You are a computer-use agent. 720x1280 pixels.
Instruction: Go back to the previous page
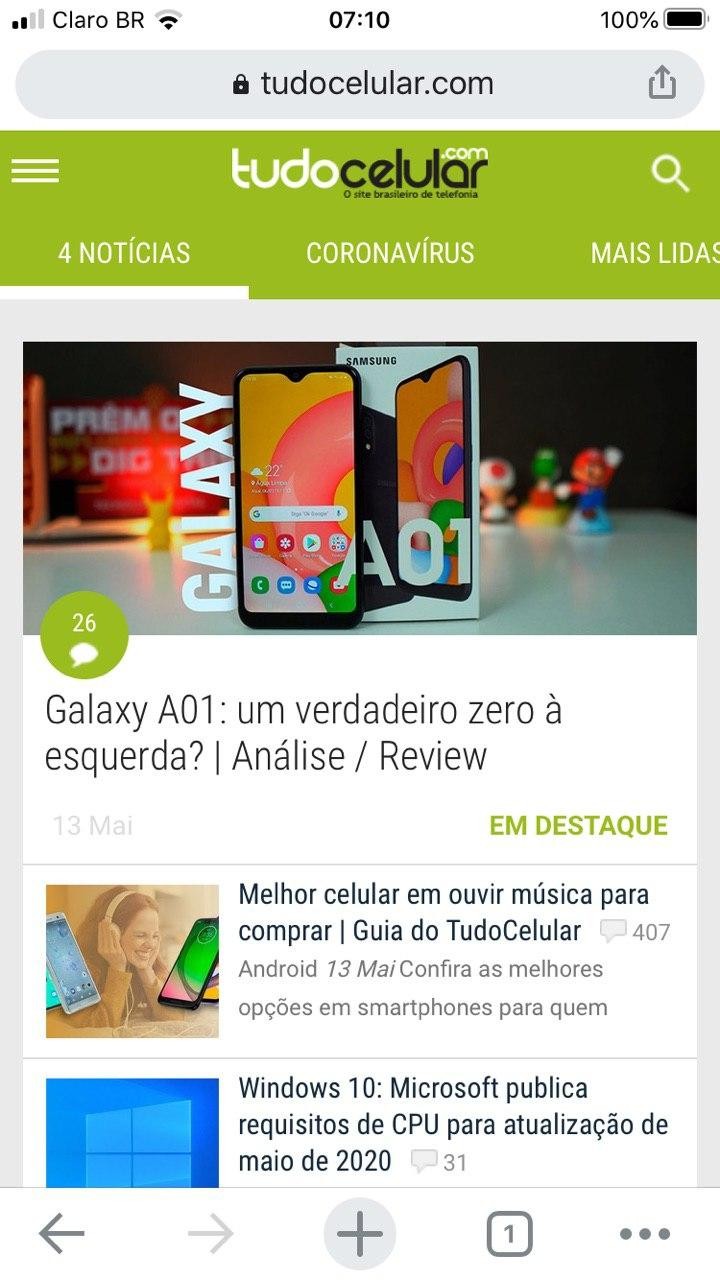pyautogui.click(x=62, y=1235)
